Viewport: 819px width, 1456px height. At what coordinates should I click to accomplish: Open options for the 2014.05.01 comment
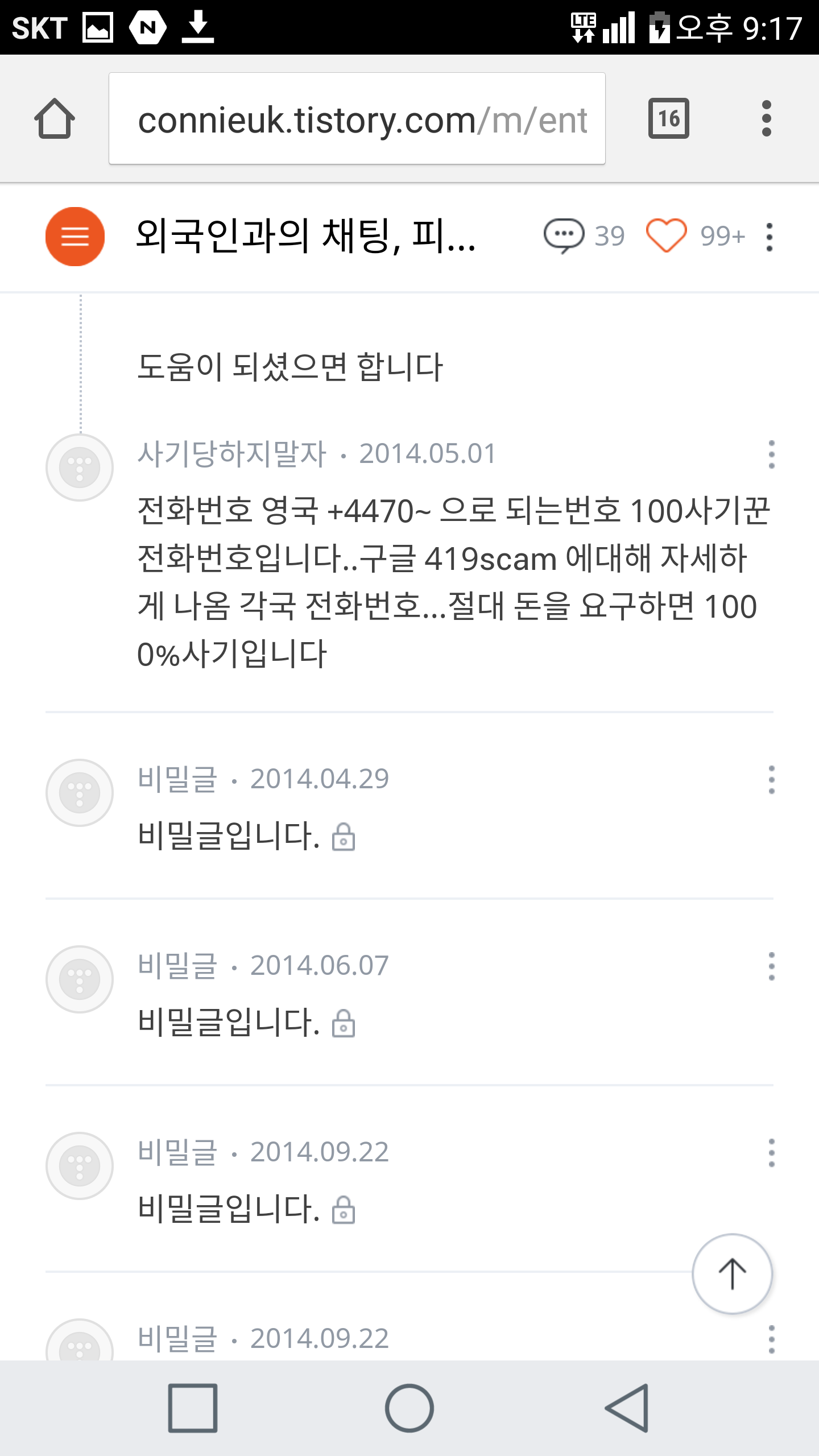pyautogui.click(x=771, y=454)
